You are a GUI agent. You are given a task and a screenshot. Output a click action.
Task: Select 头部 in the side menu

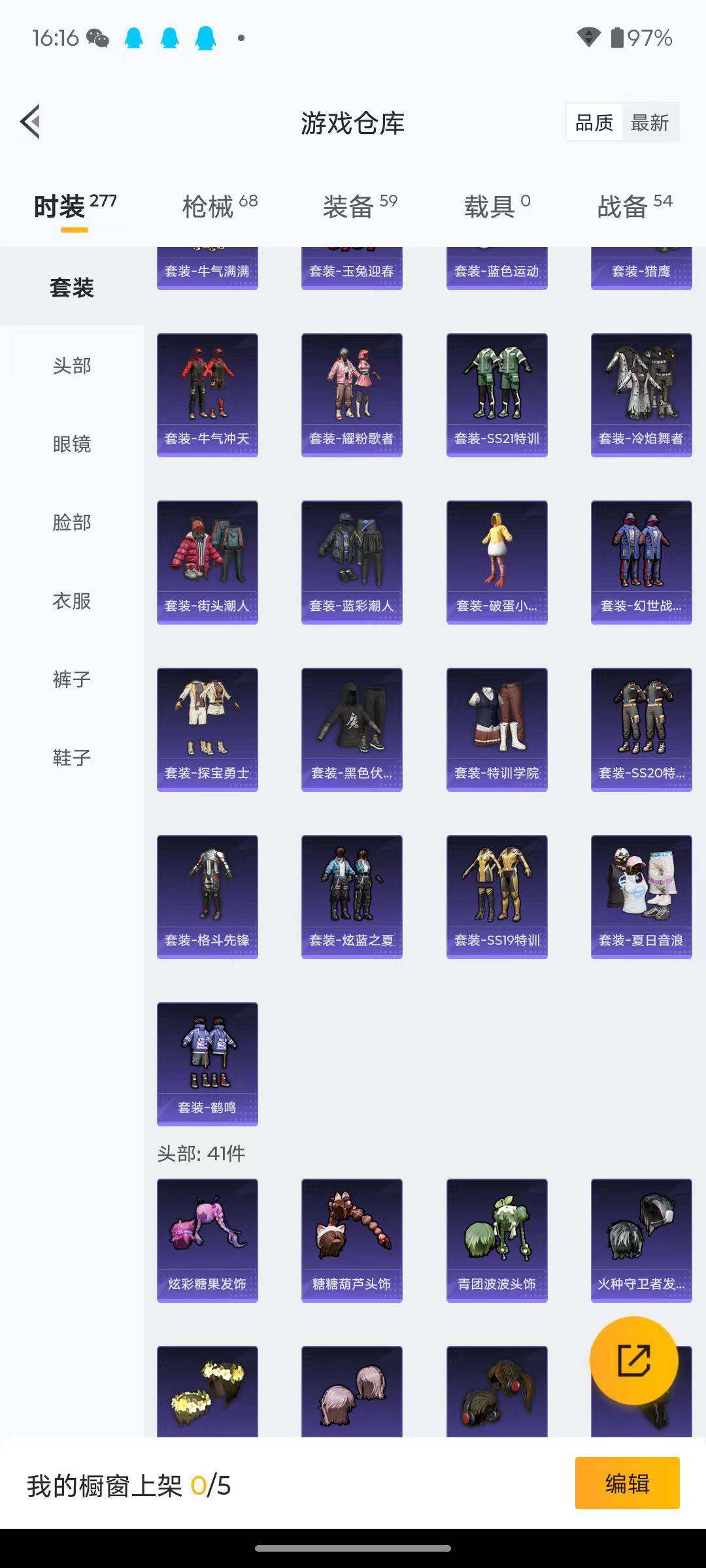coord(72,366)
